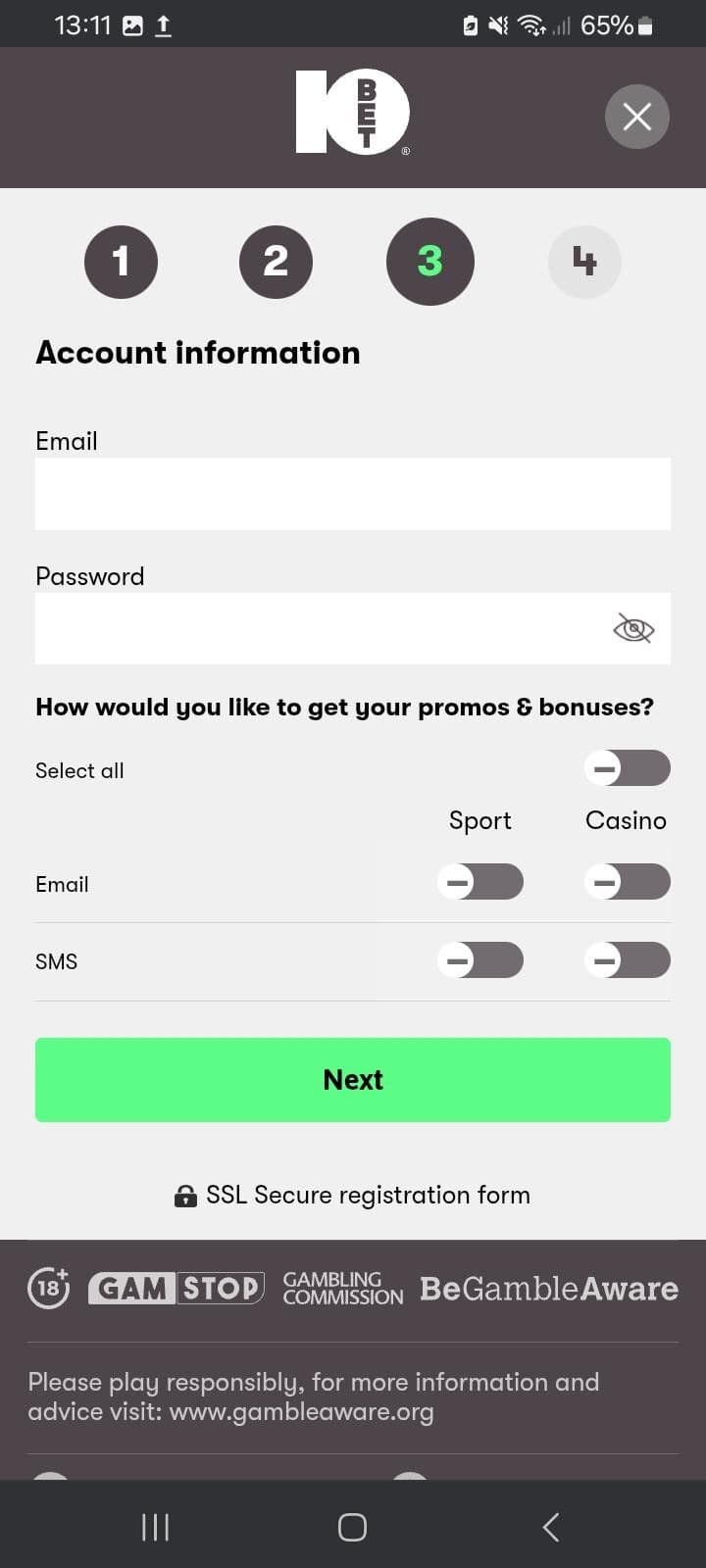Viewport: 706px width, 1568px height.
Task: Click the 10BET logo
Action: click(x=351, y=112)
